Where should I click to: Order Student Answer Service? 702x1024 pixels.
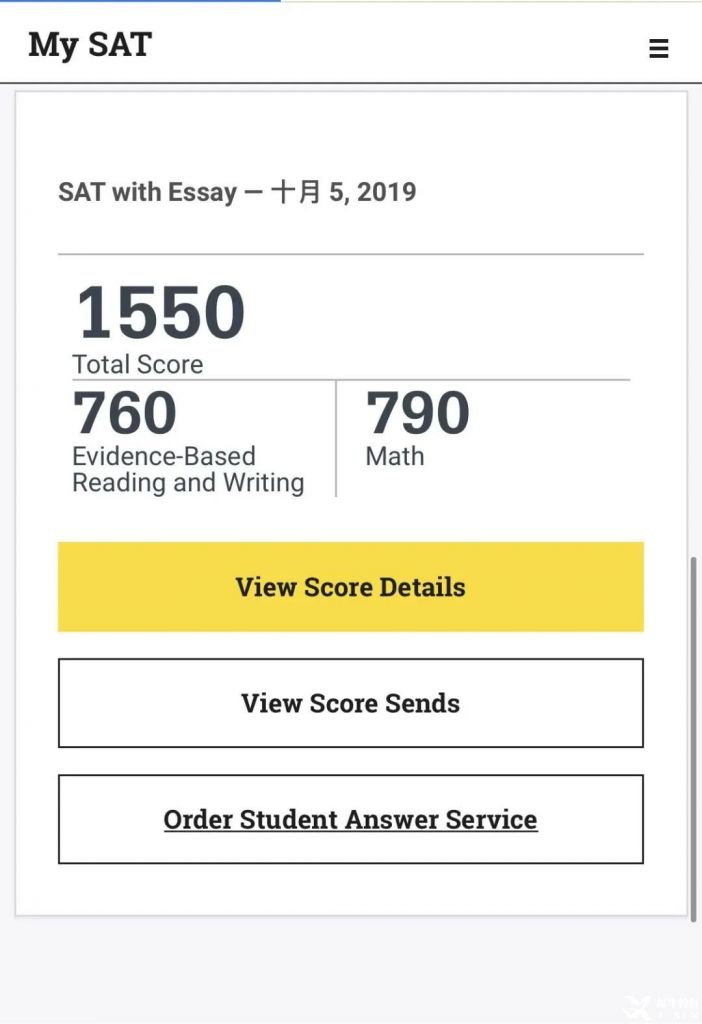point(350,820)
